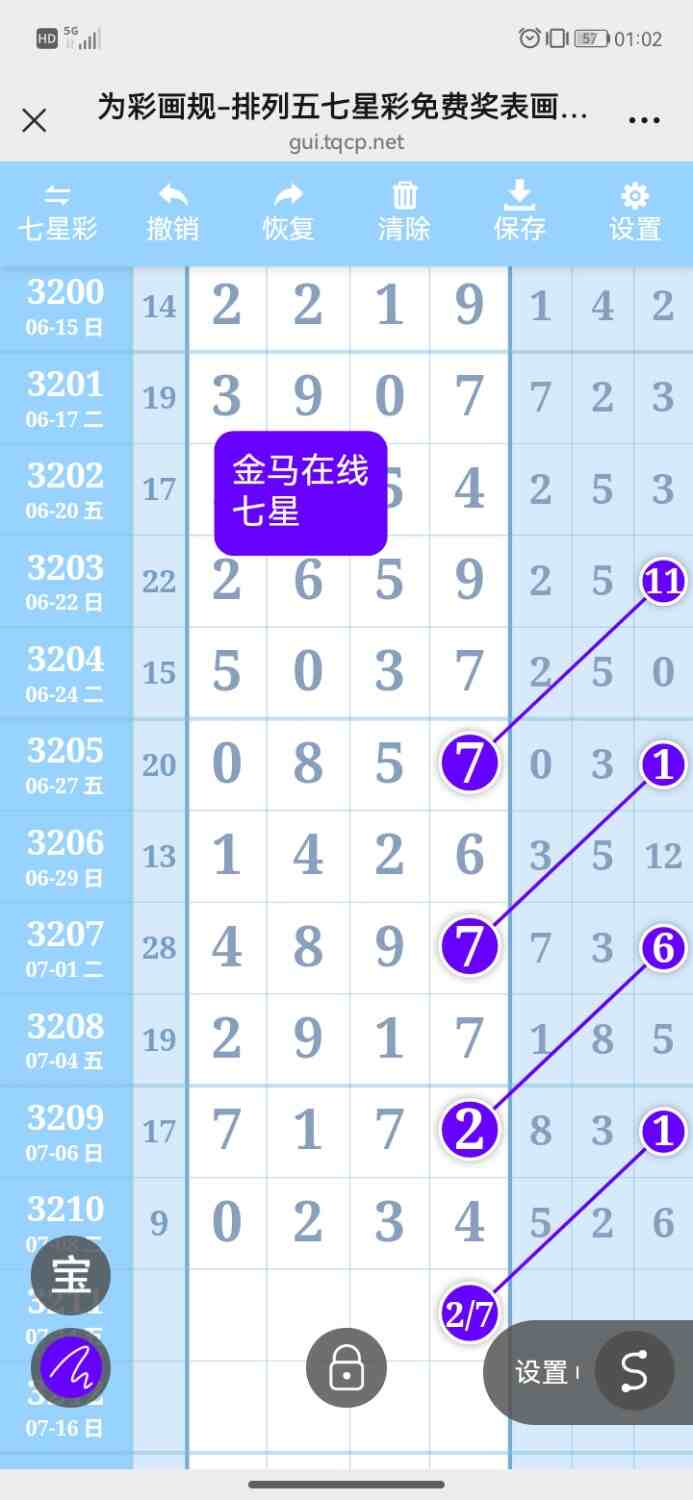The height and width of the screenshot is (1500, 693).
Task: Undo the last drawing with 撤销
Action: [173, 212]
